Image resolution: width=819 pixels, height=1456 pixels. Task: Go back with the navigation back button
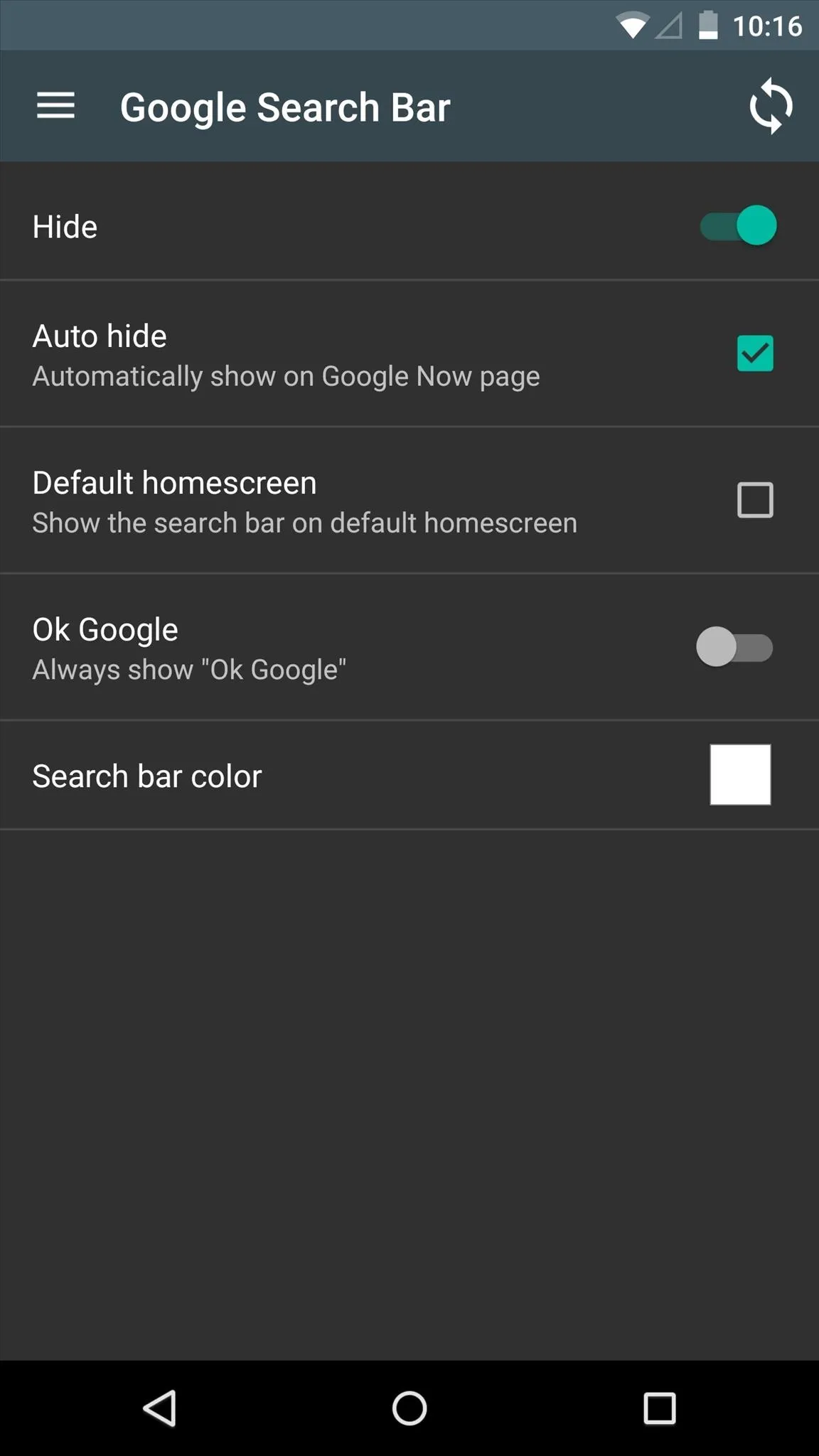(x=160, y=1408)
